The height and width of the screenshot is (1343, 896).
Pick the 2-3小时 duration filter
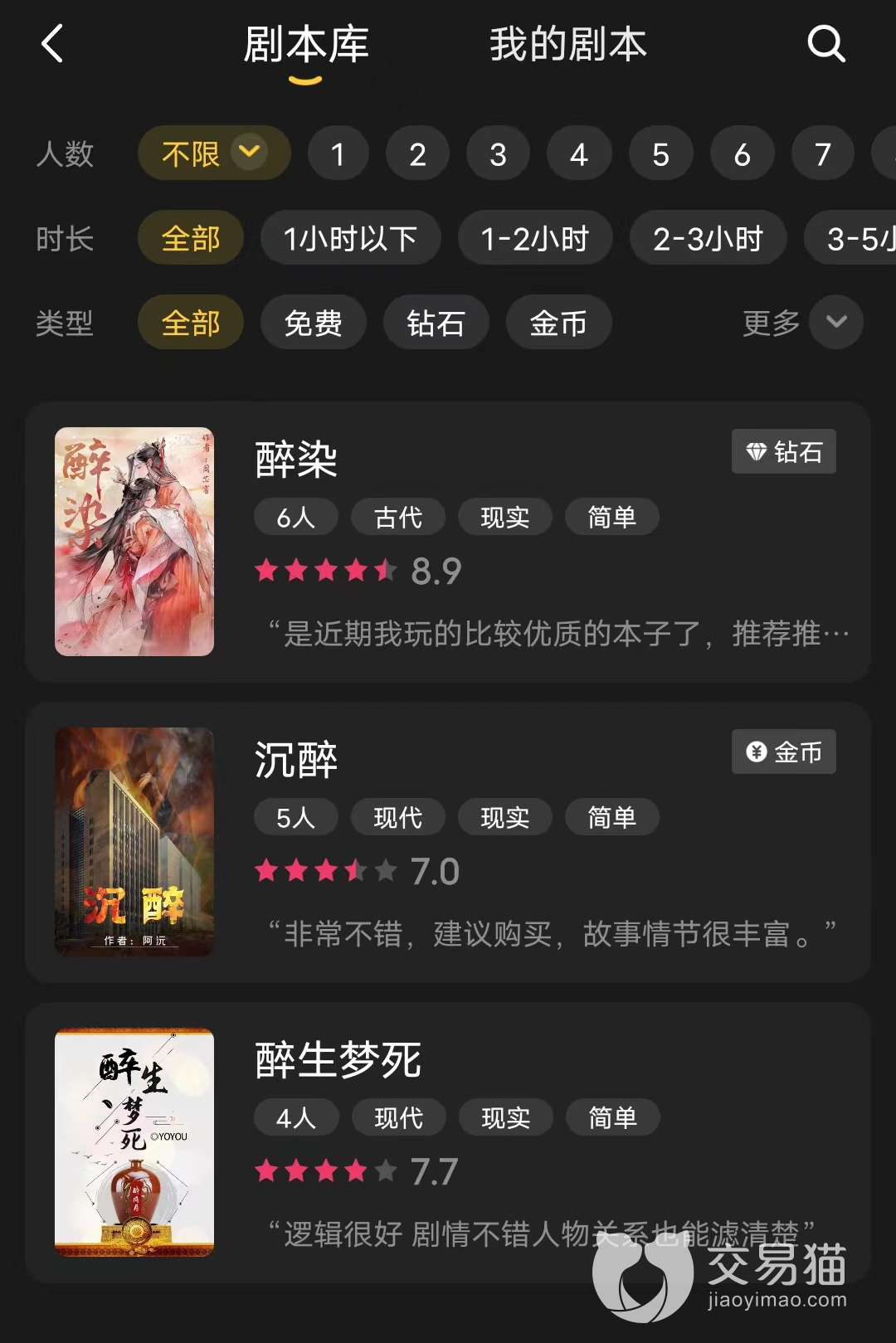coord(708,239)
